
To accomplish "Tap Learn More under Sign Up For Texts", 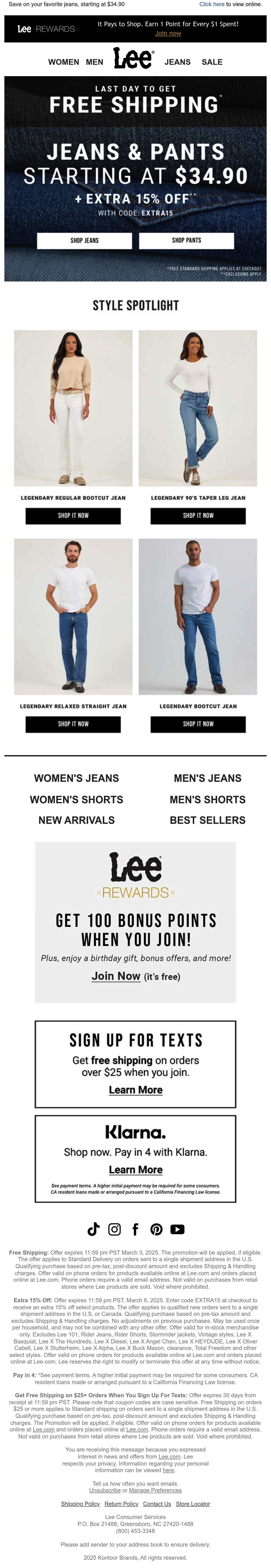I will pyautogui.click(x=135, y=1090).
